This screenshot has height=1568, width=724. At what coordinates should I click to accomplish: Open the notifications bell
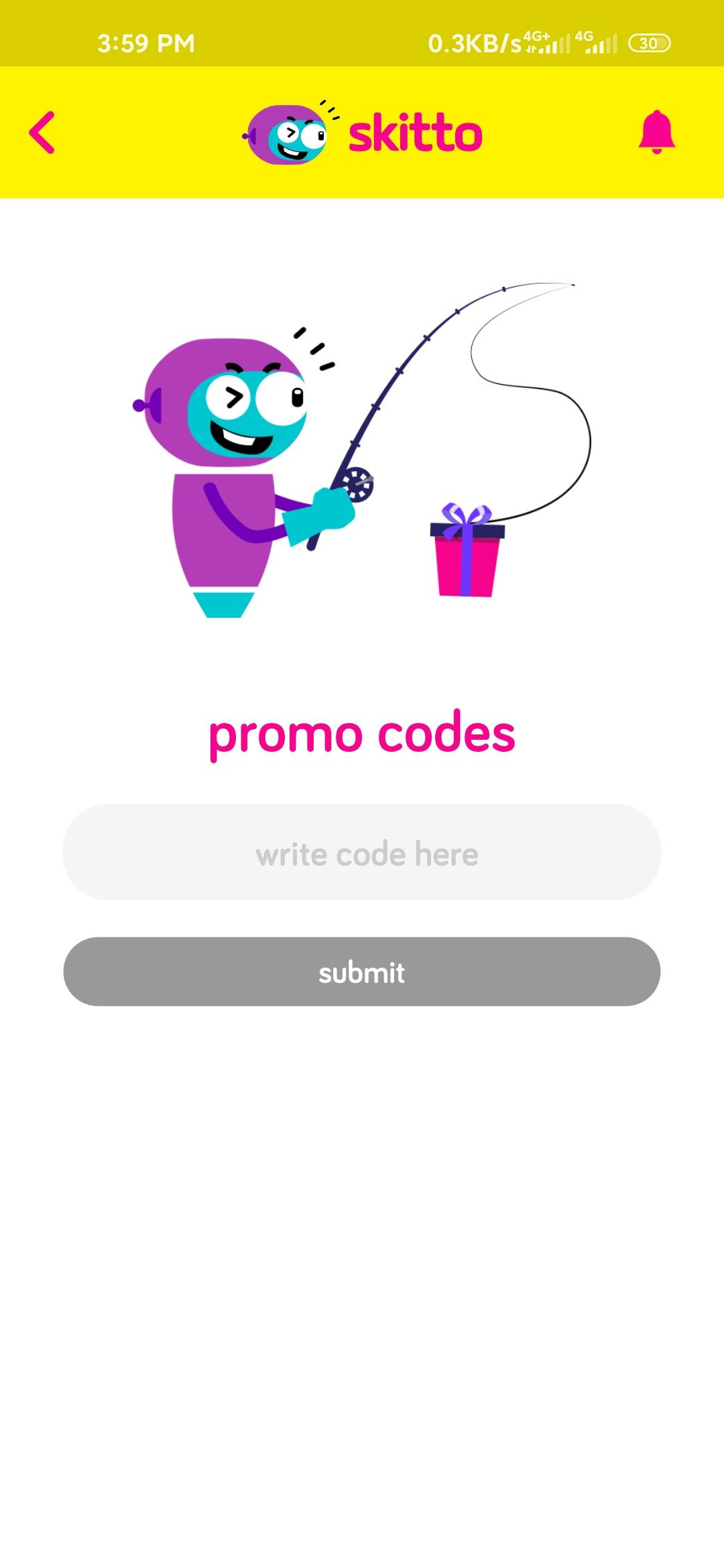pyautogui.click(x=657, y=132)
